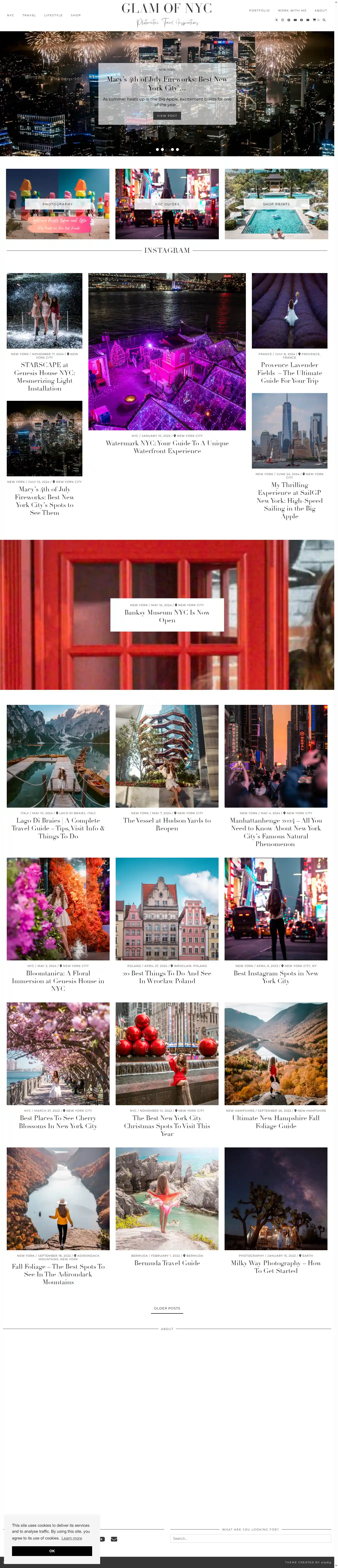Open the Portfolio page

click(259, 10)
